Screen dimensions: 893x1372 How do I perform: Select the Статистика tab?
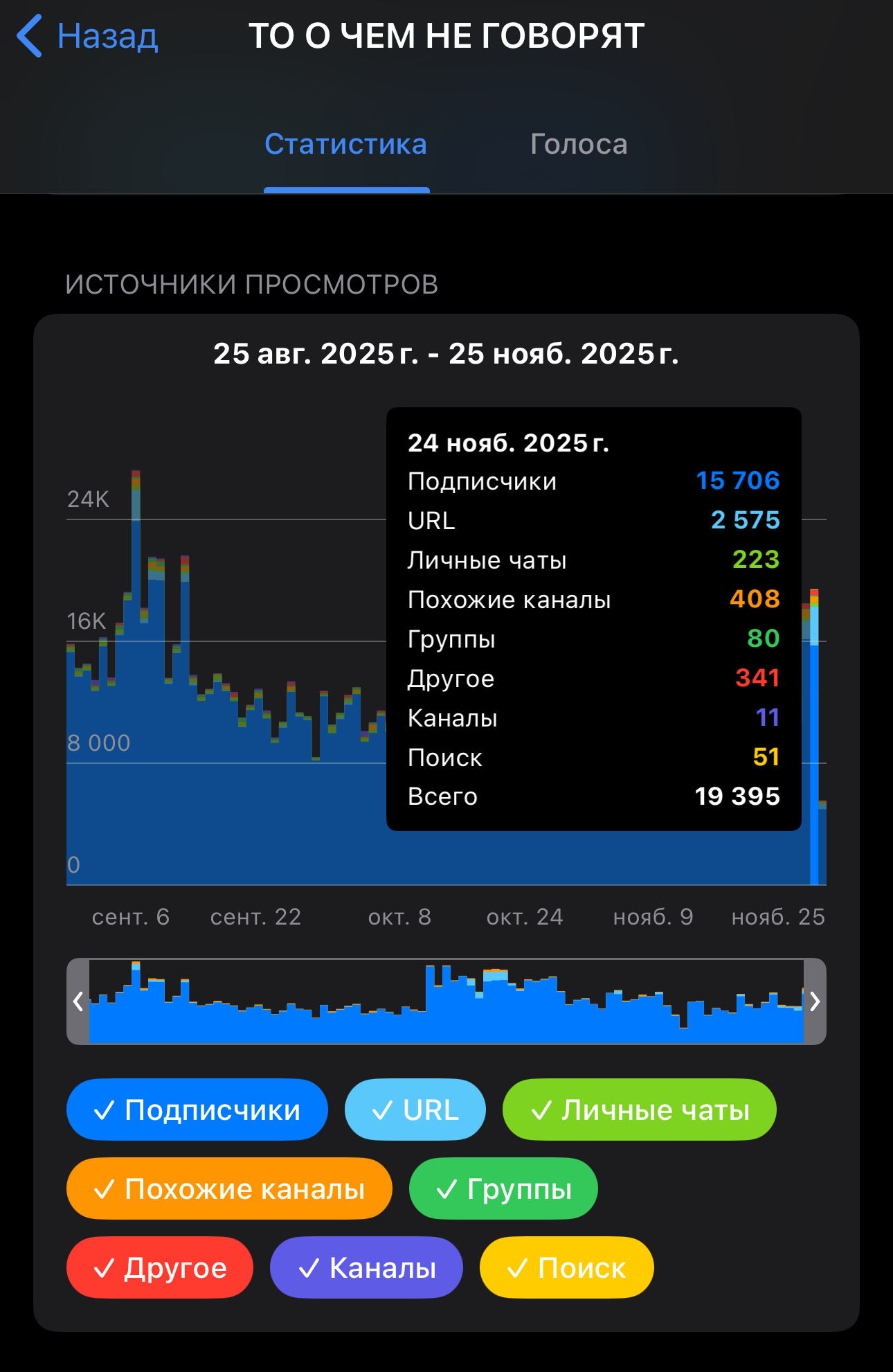345,144
